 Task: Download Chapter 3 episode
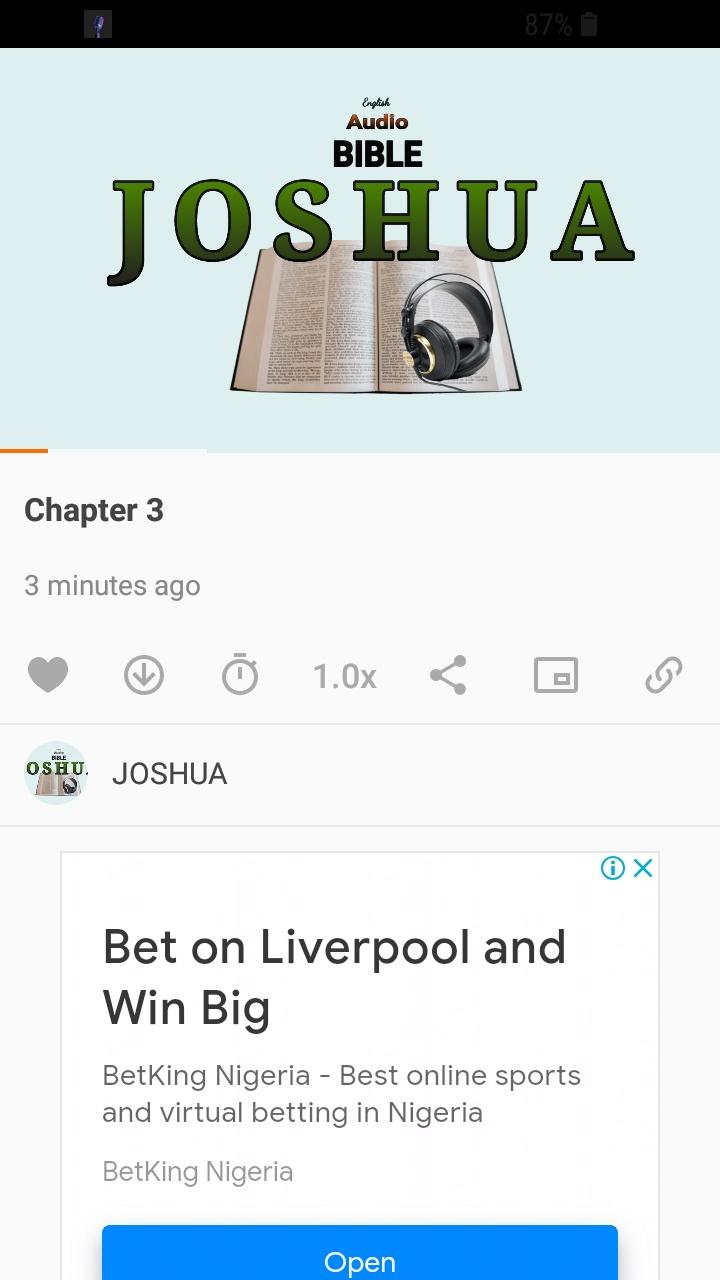[x=144, y=676]
